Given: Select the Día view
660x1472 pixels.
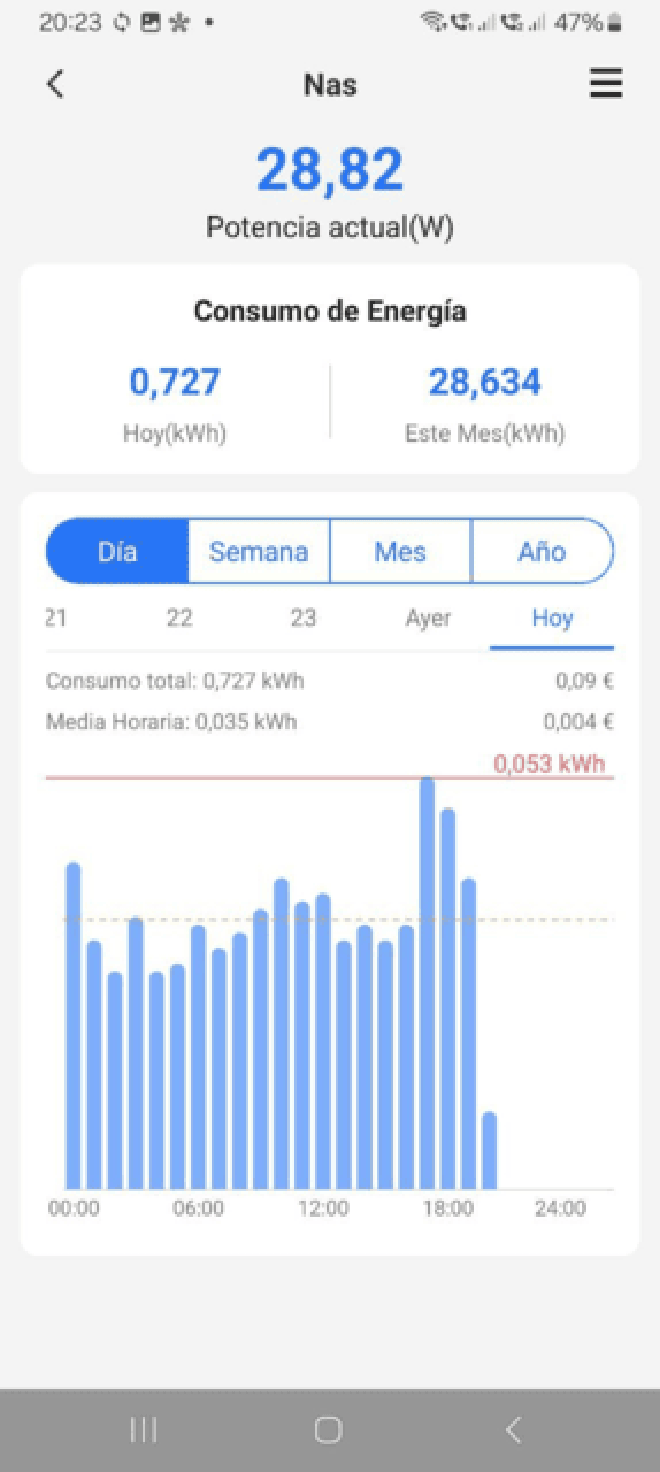Looking at the screenshot, I should [x=117, y=551].
